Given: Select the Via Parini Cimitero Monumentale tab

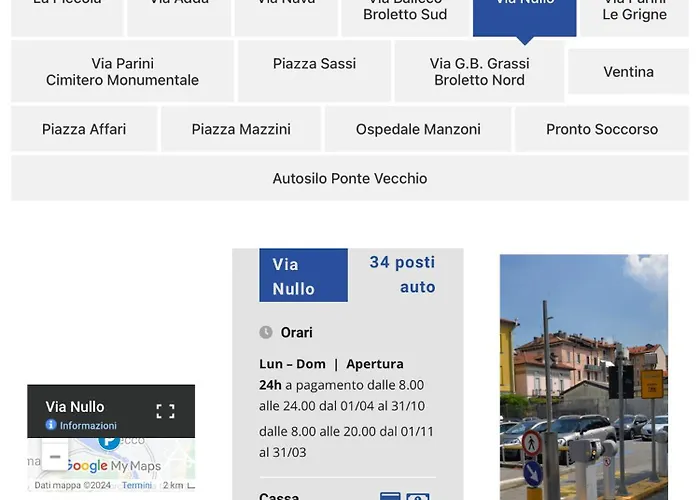Looking at the screenshot, I should click(x=122, y=71).
